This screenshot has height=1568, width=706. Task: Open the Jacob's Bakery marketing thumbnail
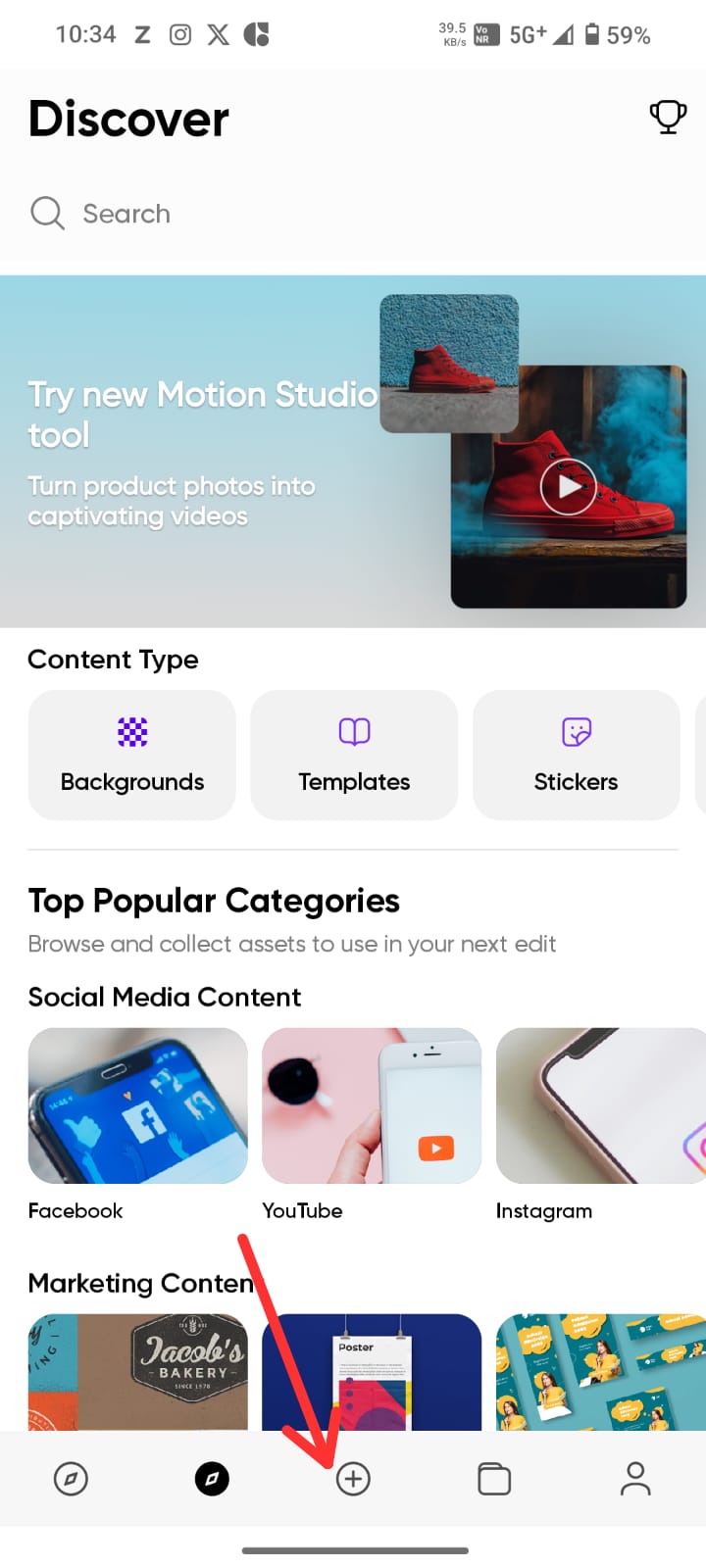pyautogui.click(x=137, y=1372)
